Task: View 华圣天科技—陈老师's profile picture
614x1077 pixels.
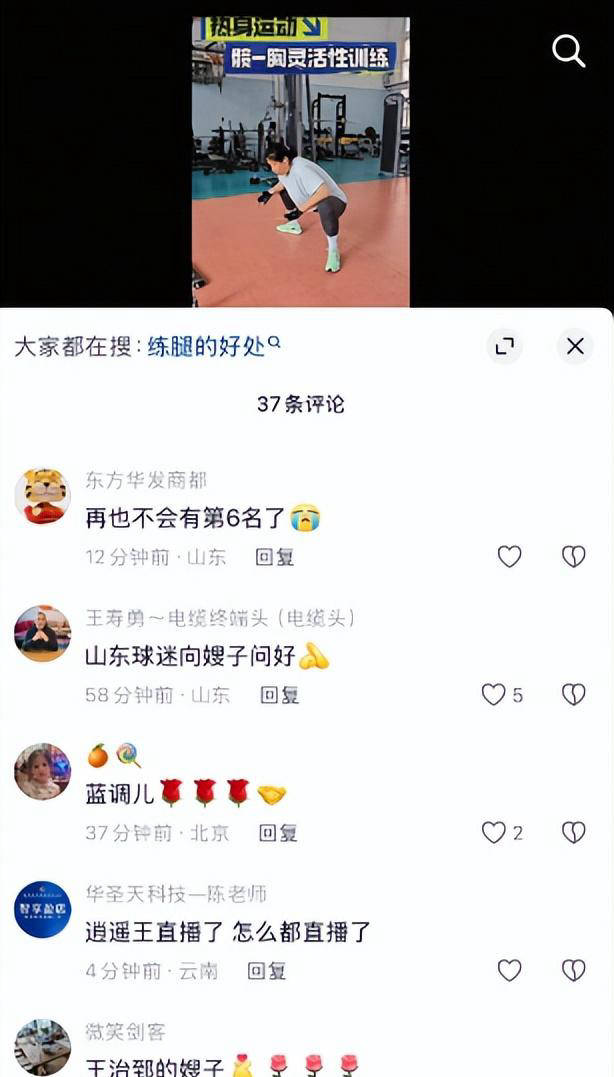Action: click(42, 909)
